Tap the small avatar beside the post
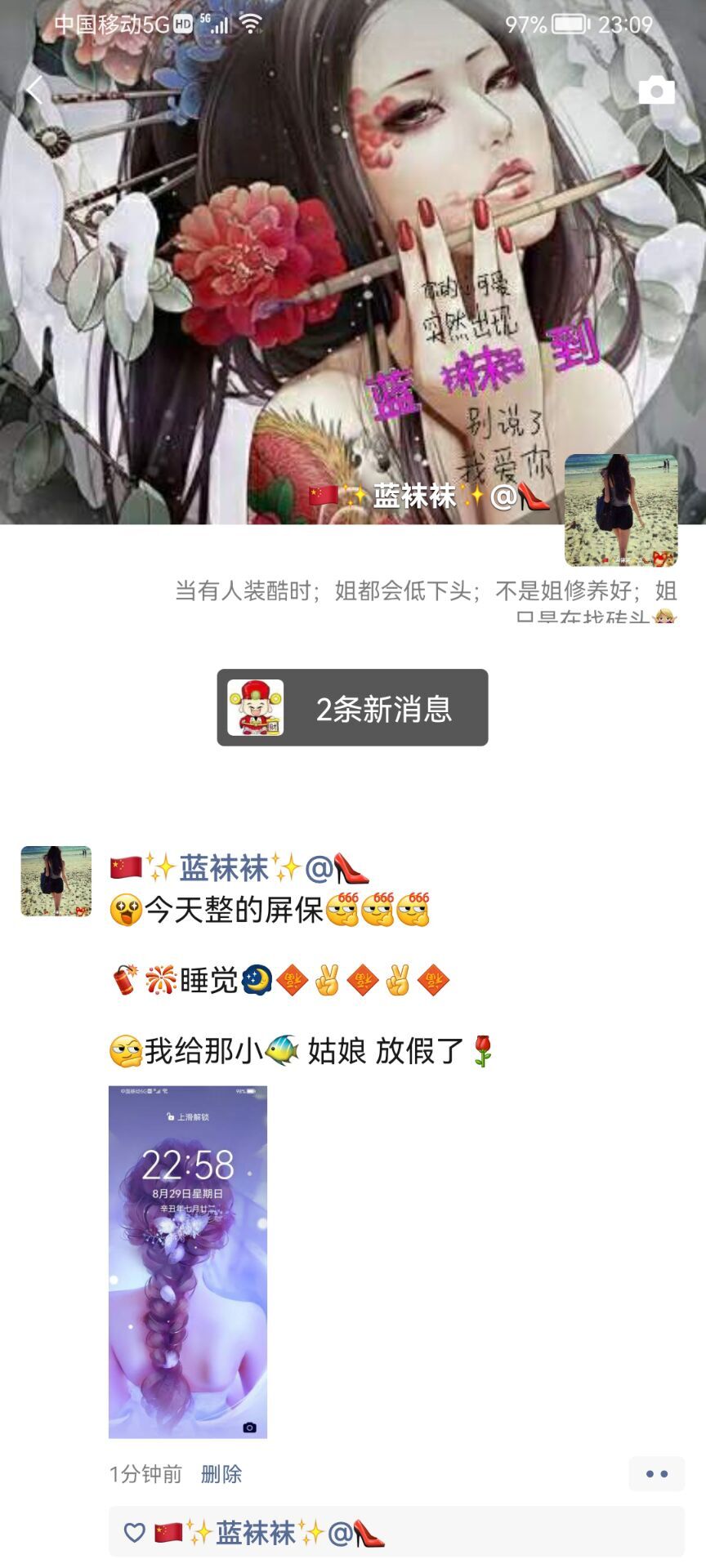Viewport: 706px width, 1568px height. (56, 881)
